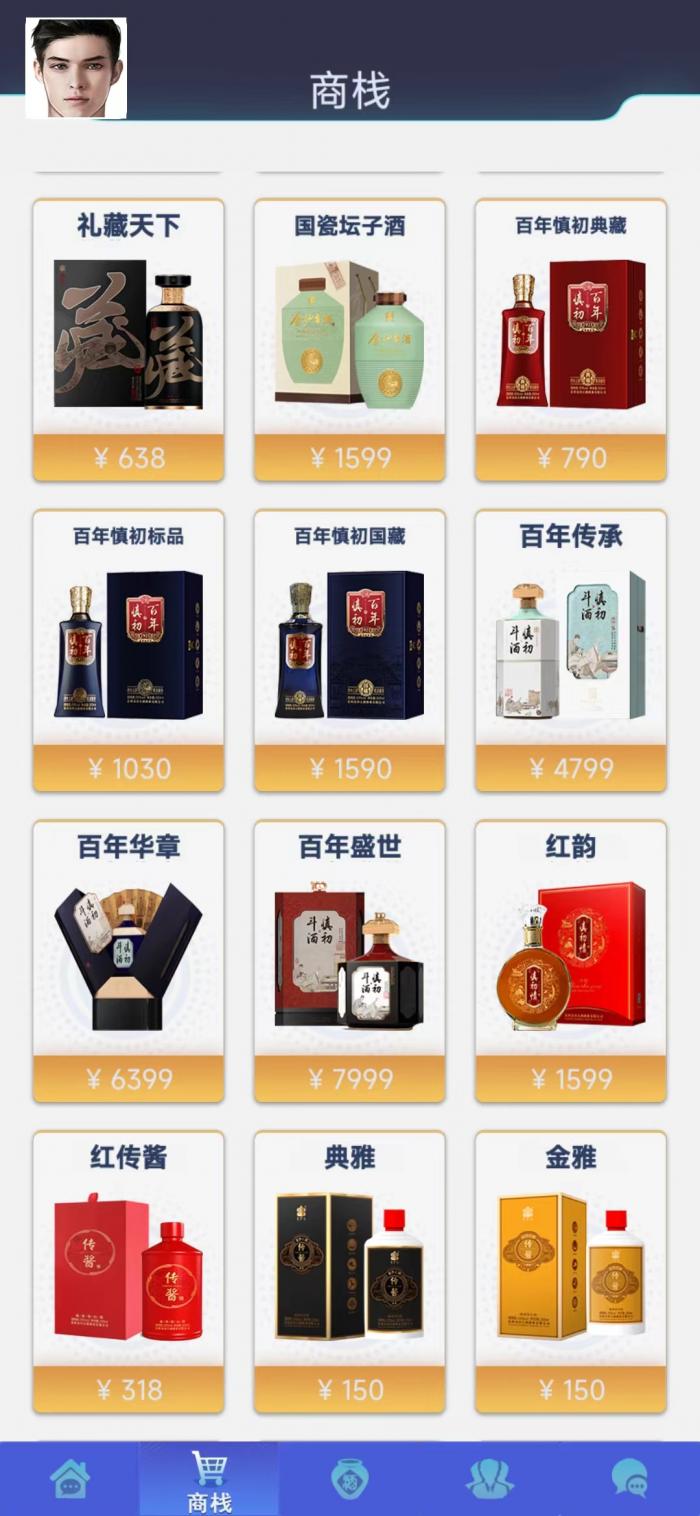Open the profile avatar

coord(76,68)
